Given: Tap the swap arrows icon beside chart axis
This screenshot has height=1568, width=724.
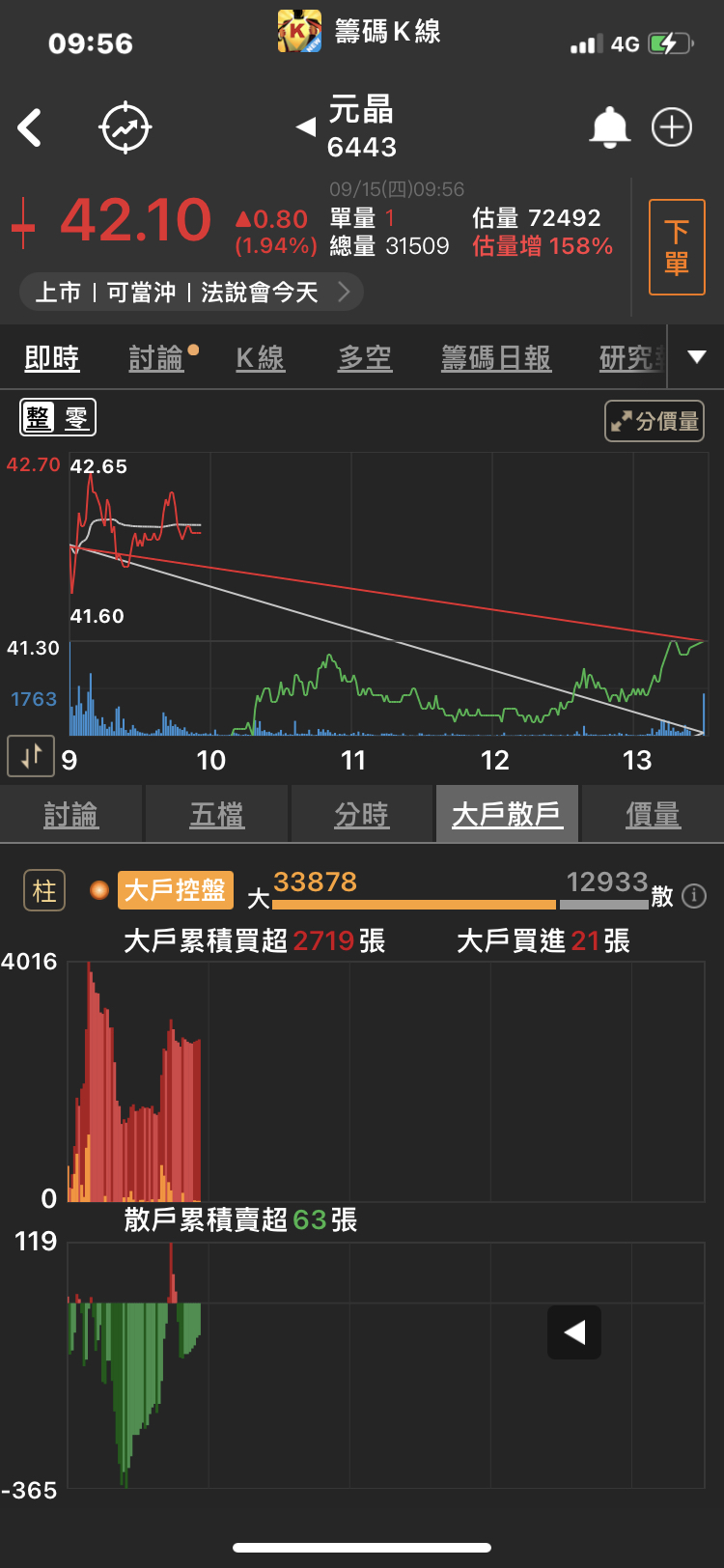Looking at the screenshot, I should click(31, 756).
